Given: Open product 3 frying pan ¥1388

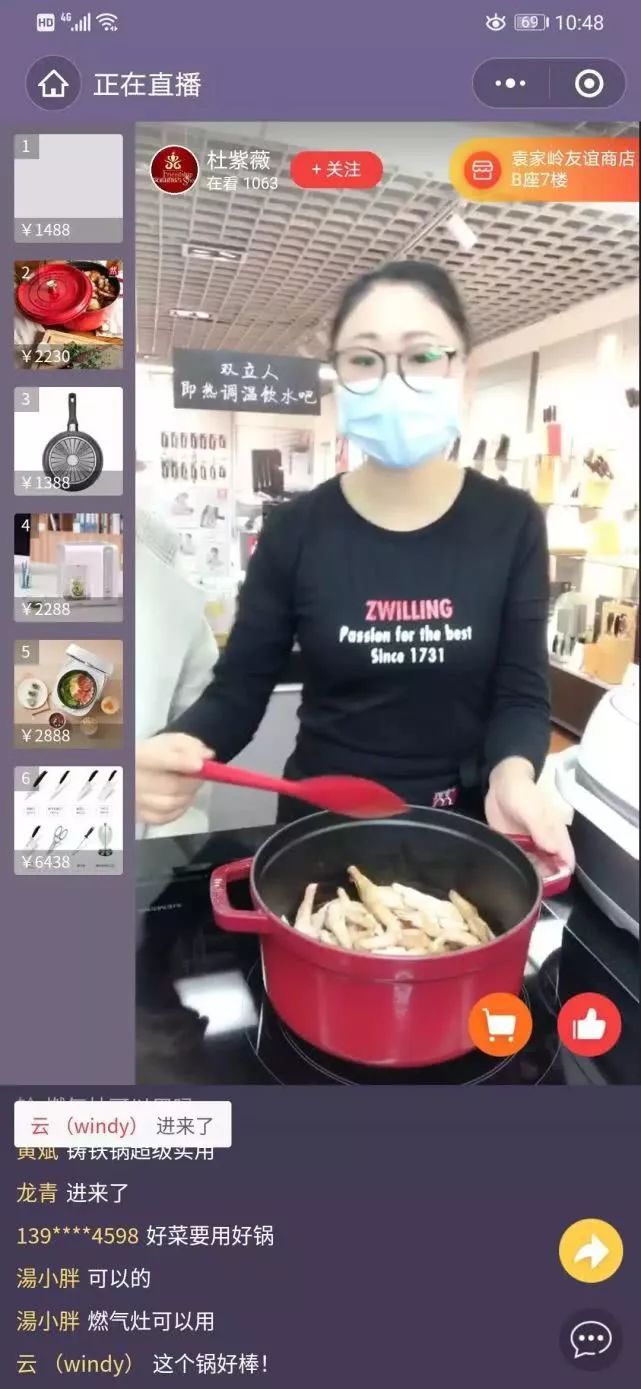Looking at the screenshot, I should [x=68, y=440].
